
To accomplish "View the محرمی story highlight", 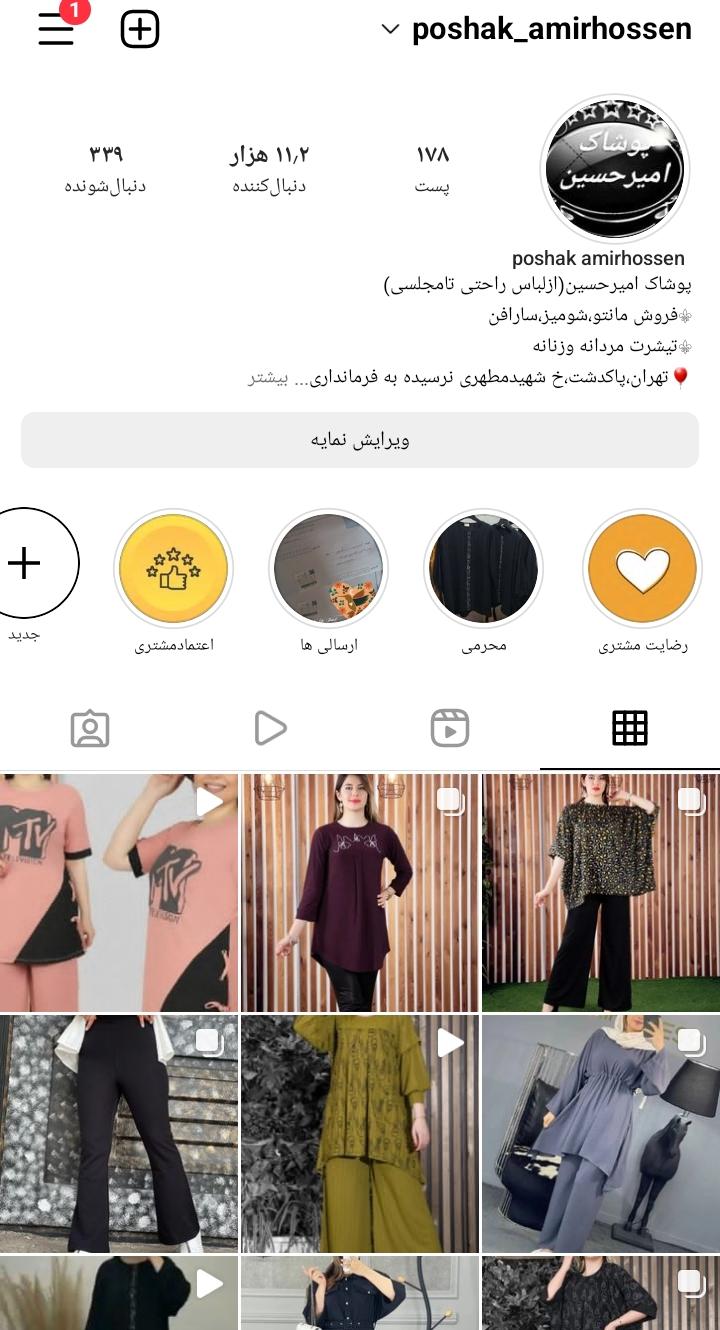I will [484, 568].
